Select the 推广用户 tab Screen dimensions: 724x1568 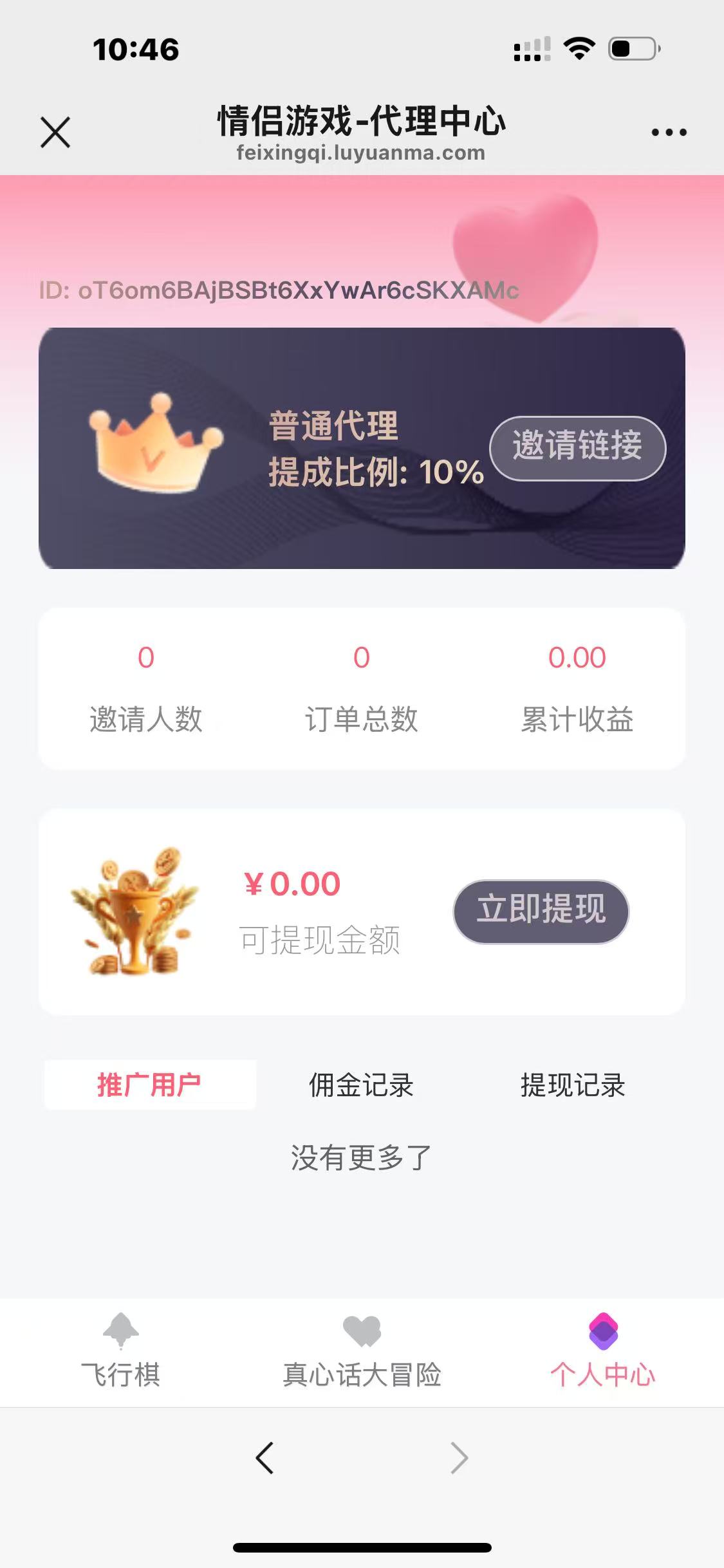(x=149, y=1085)
